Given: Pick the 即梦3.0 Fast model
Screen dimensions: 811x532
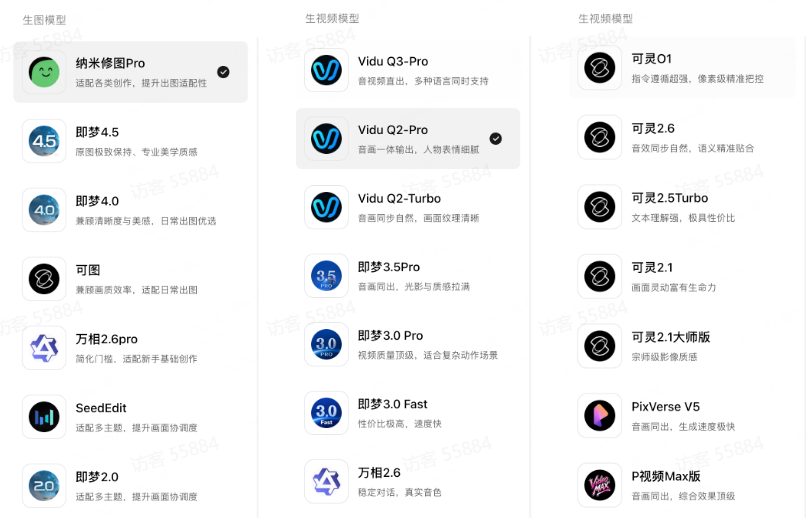Looking at the screenshot, I should [408, 413].
